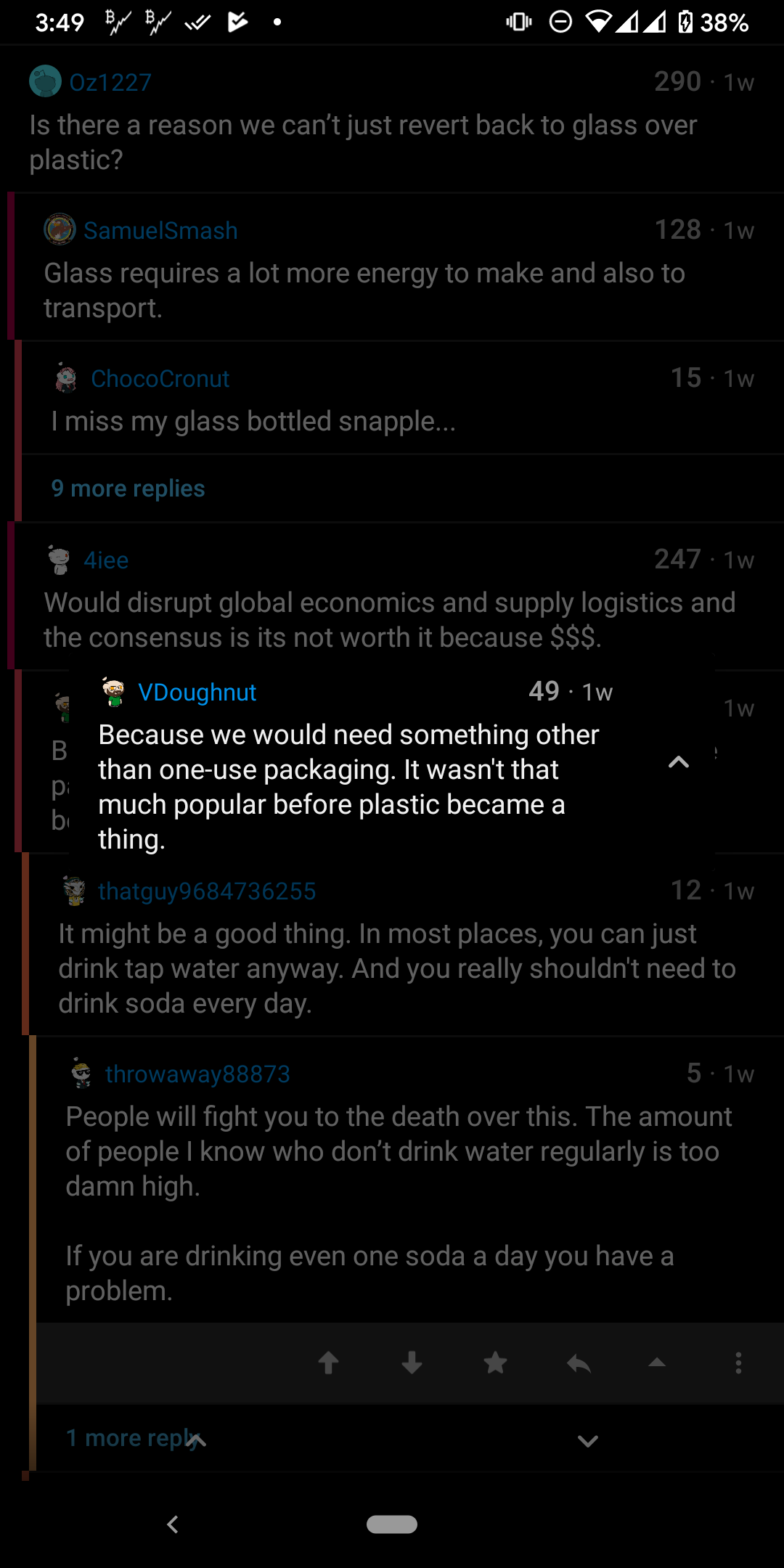Expand the thread with the bottom down chevron
784x1568 pixels.
(588, 1439)
